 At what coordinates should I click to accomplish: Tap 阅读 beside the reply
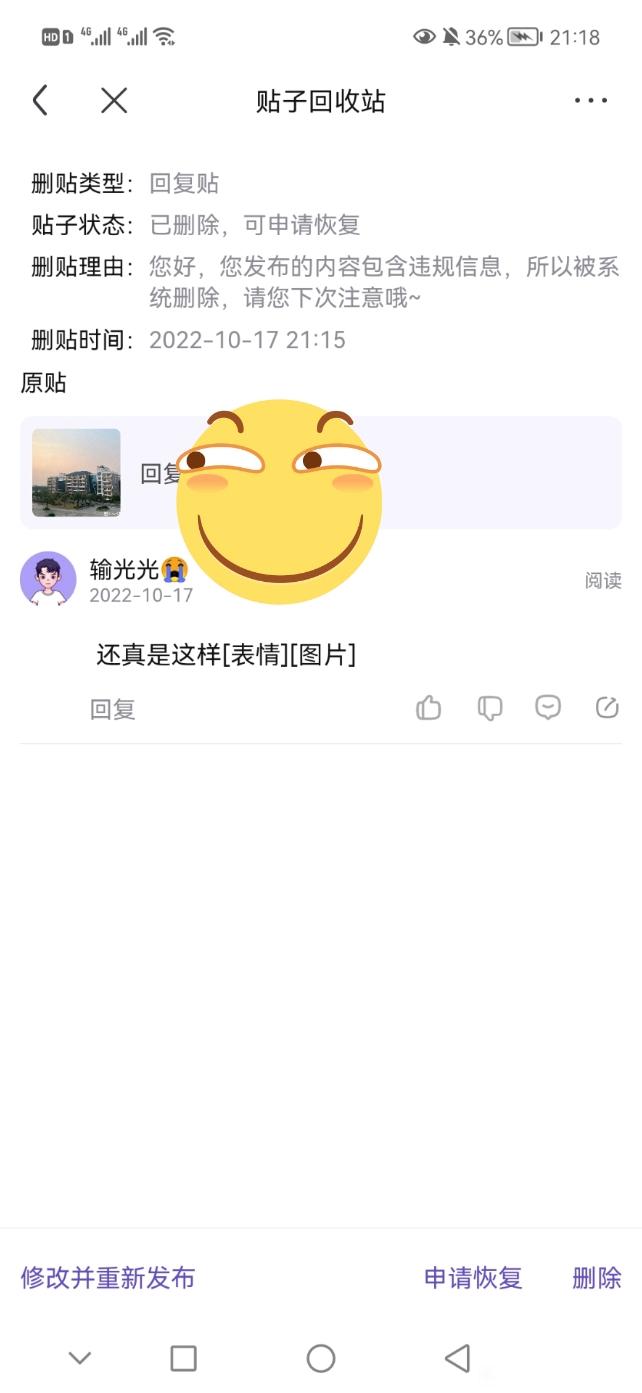pos(603,580)
